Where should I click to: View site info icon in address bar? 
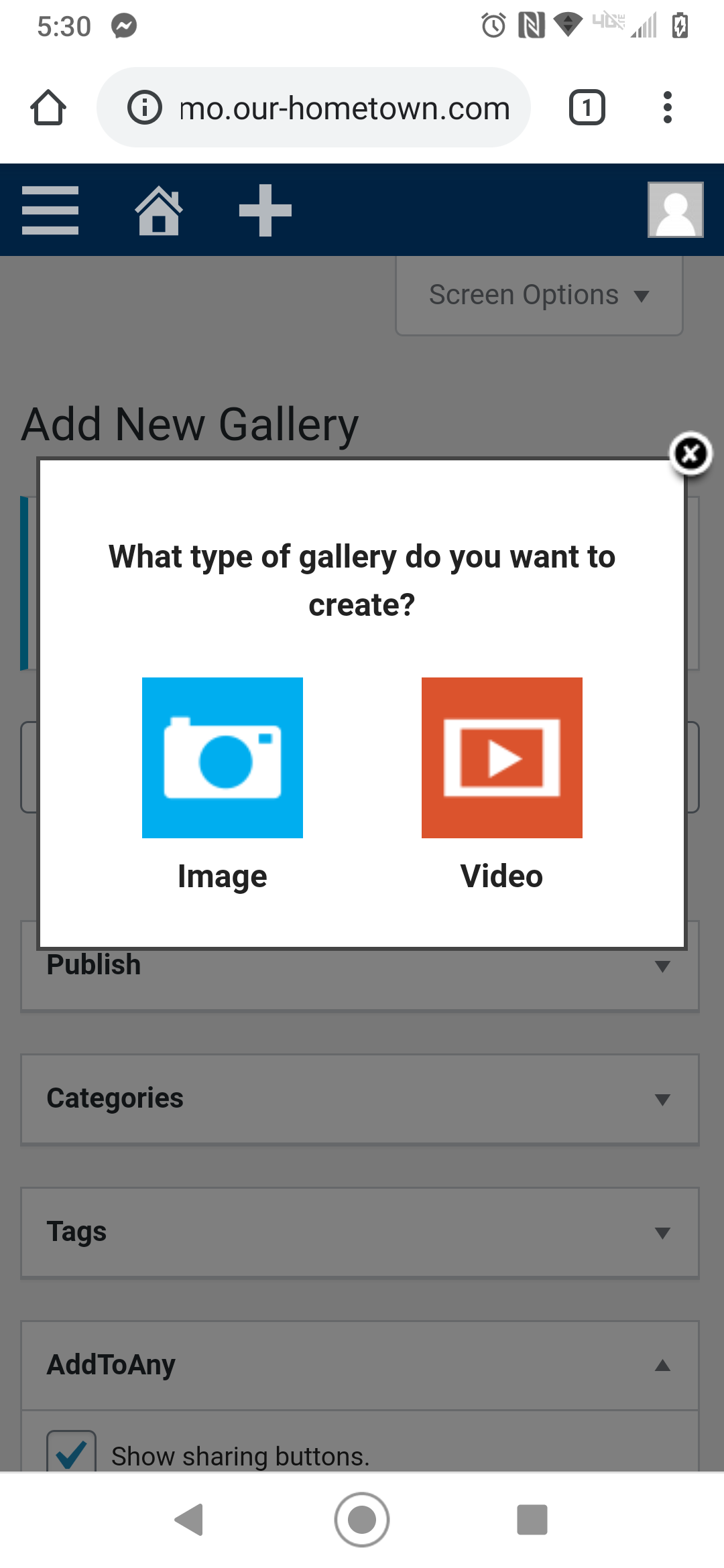coord(145,107)
